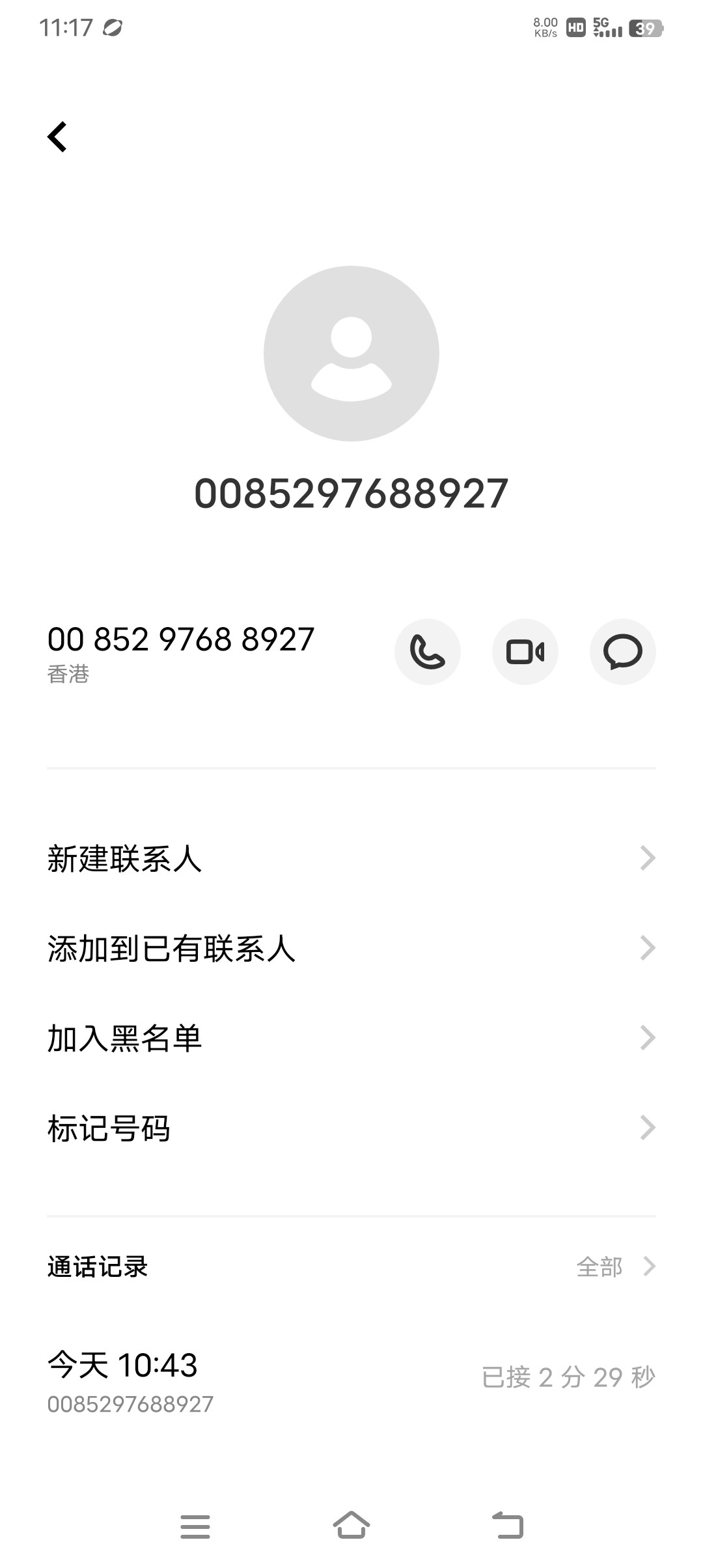The image size is (703, 1568).
Task: Open 新建联系人 to create a contact
Action: [351, 858]
